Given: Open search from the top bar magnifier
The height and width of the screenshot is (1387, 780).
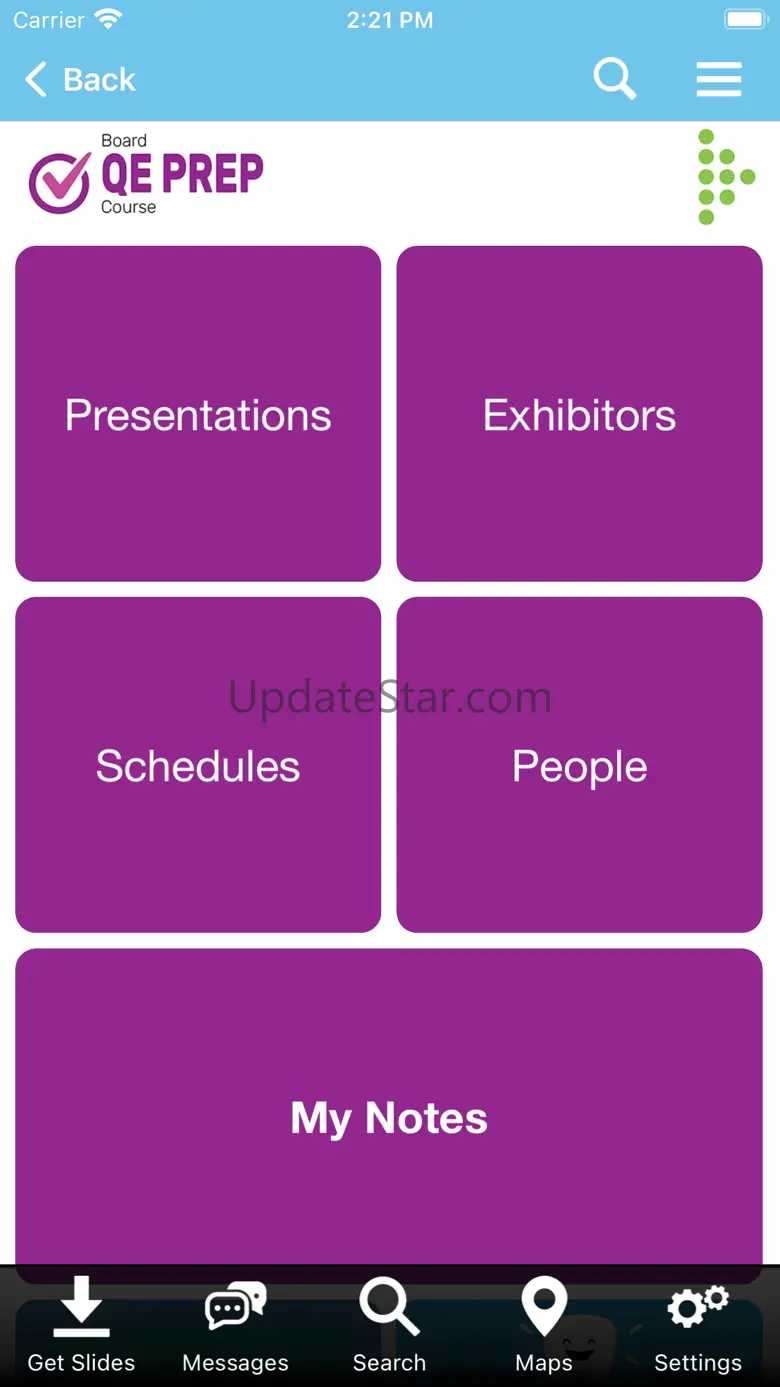Looking at the screenshot, I should coord(615,78).
